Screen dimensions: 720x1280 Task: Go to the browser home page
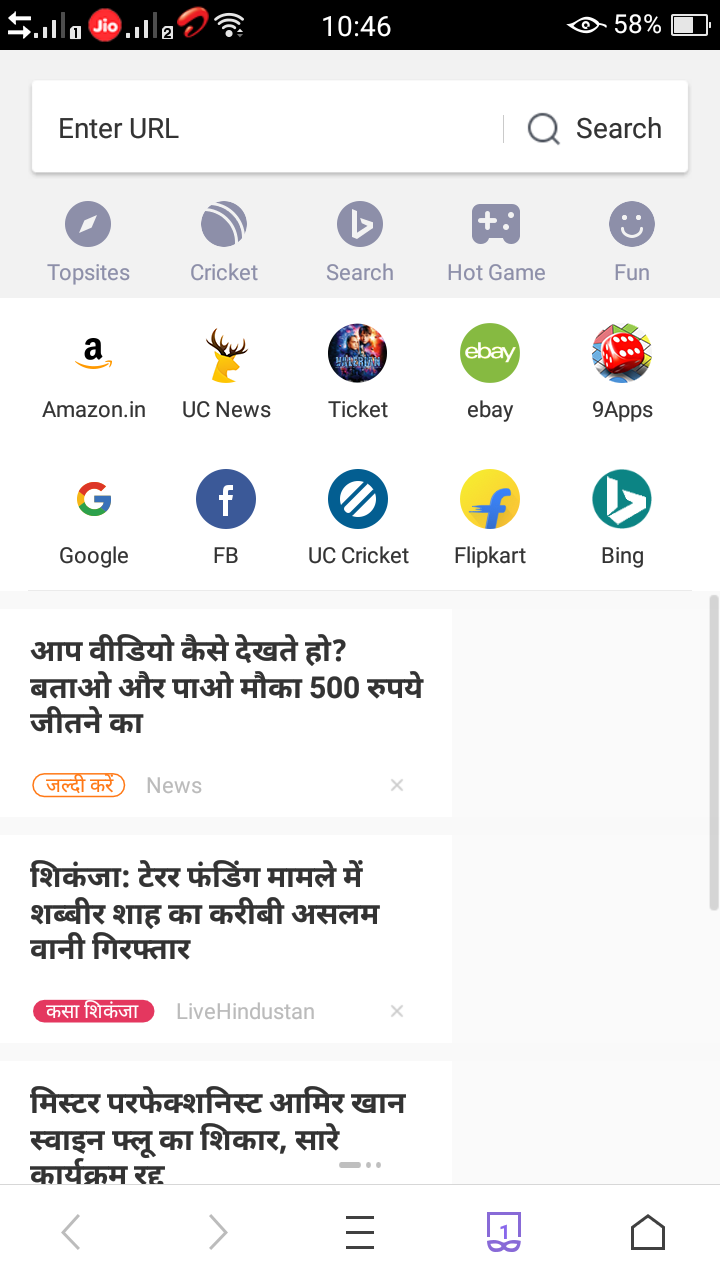(648, 1233)
